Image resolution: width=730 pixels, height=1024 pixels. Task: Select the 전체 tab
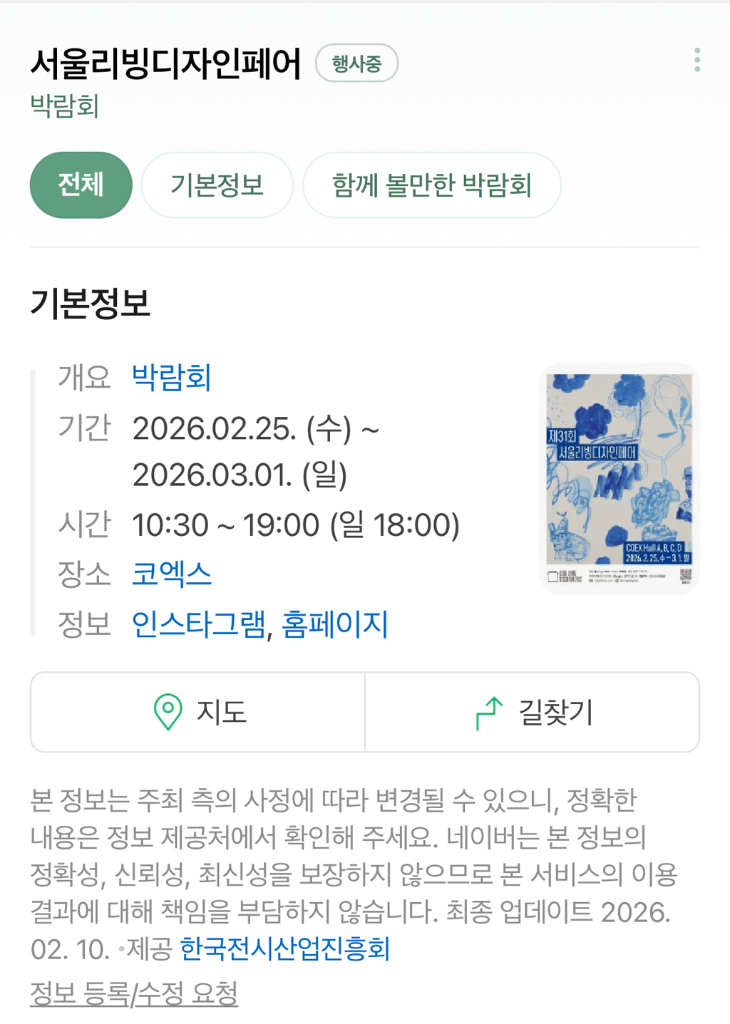pyautogui.click(x=81, y=185)
